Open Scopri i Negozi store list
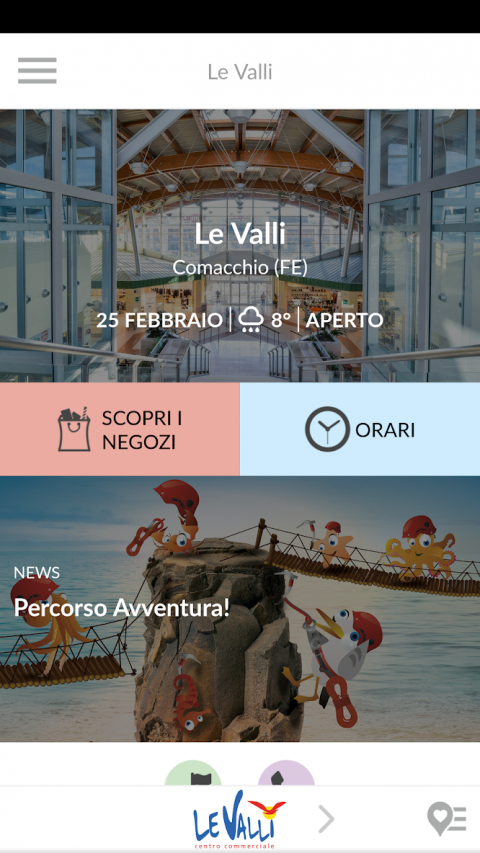This screenshot has width=480, height=853. (120, 429)
